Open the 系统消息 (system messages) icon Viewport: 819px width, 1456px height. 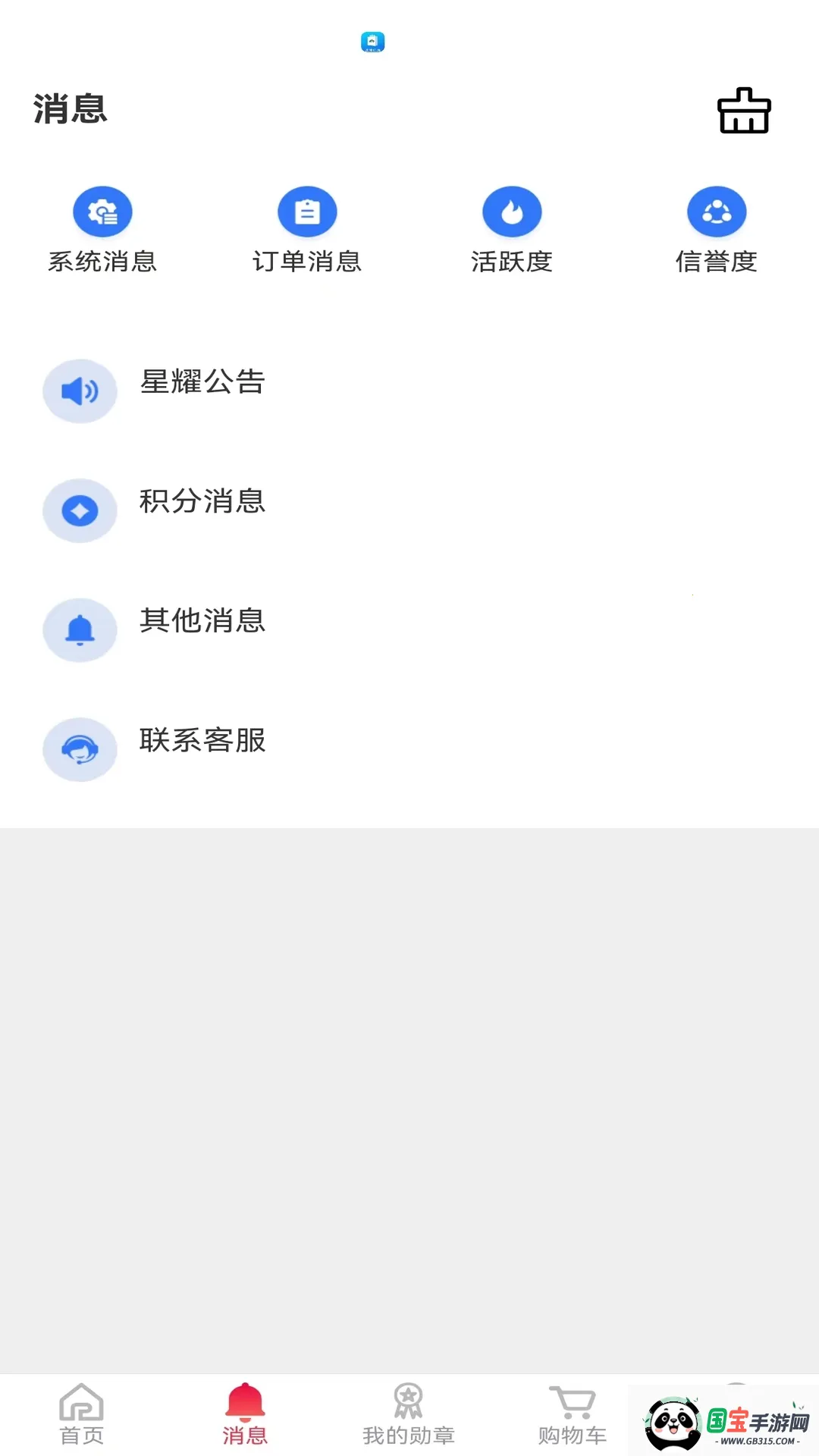coord(102,211)
